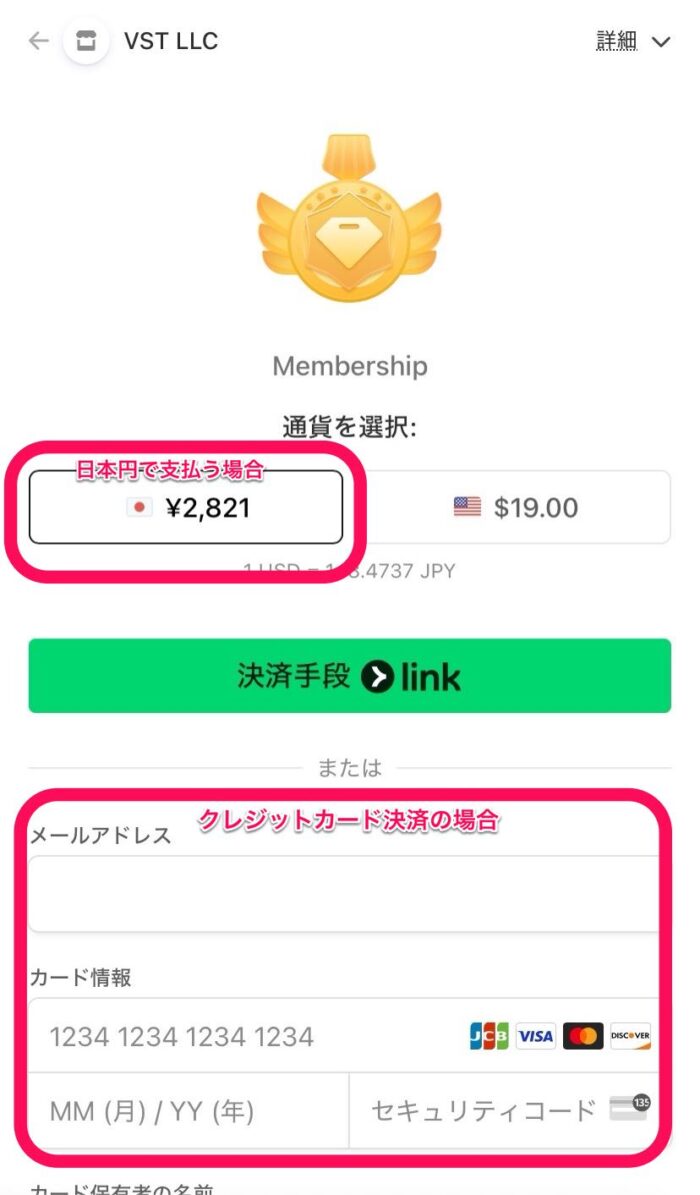The image size is (700, 1195).
Task: Go back with the arrow icon
Action: (x=38, y=41)
